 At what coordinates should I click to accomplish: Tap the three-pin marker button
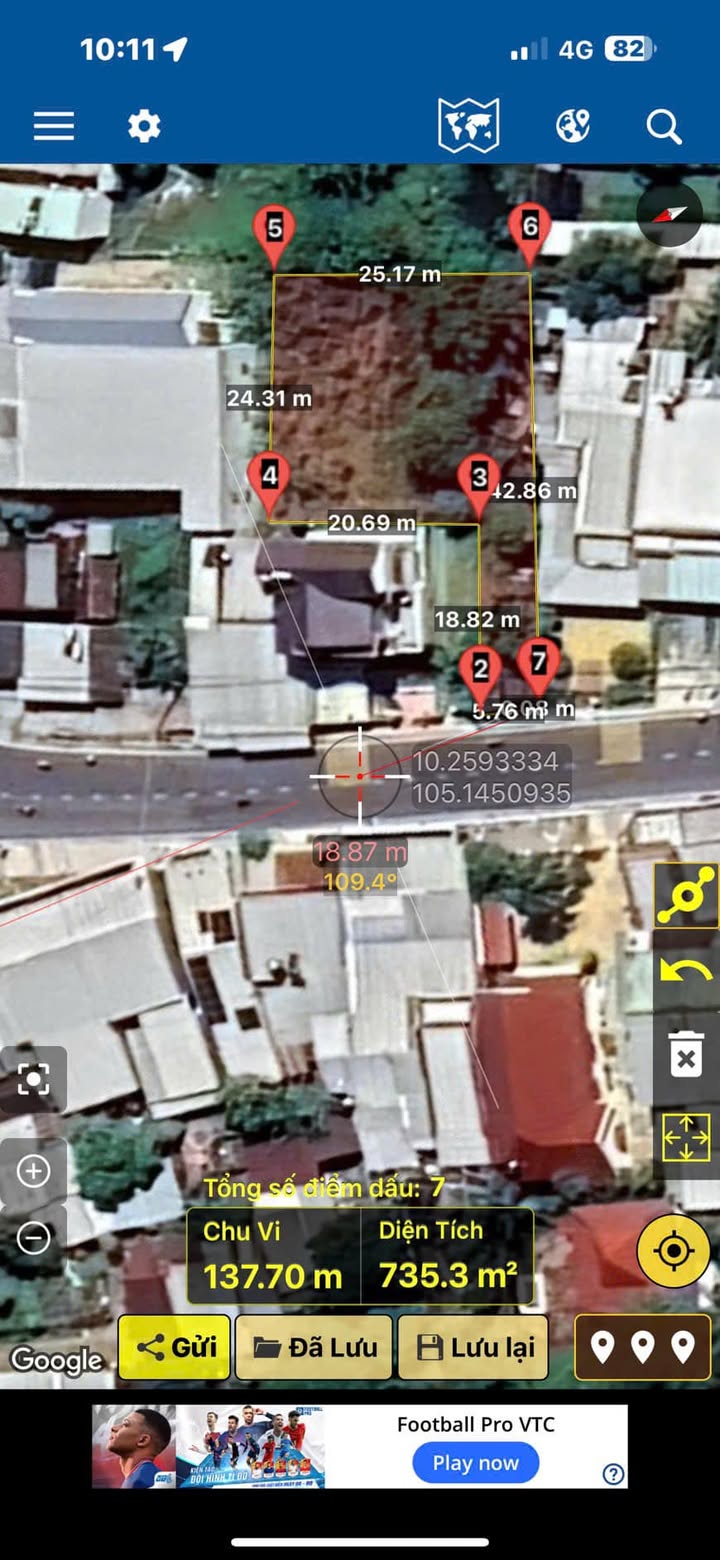(643, 1347)
